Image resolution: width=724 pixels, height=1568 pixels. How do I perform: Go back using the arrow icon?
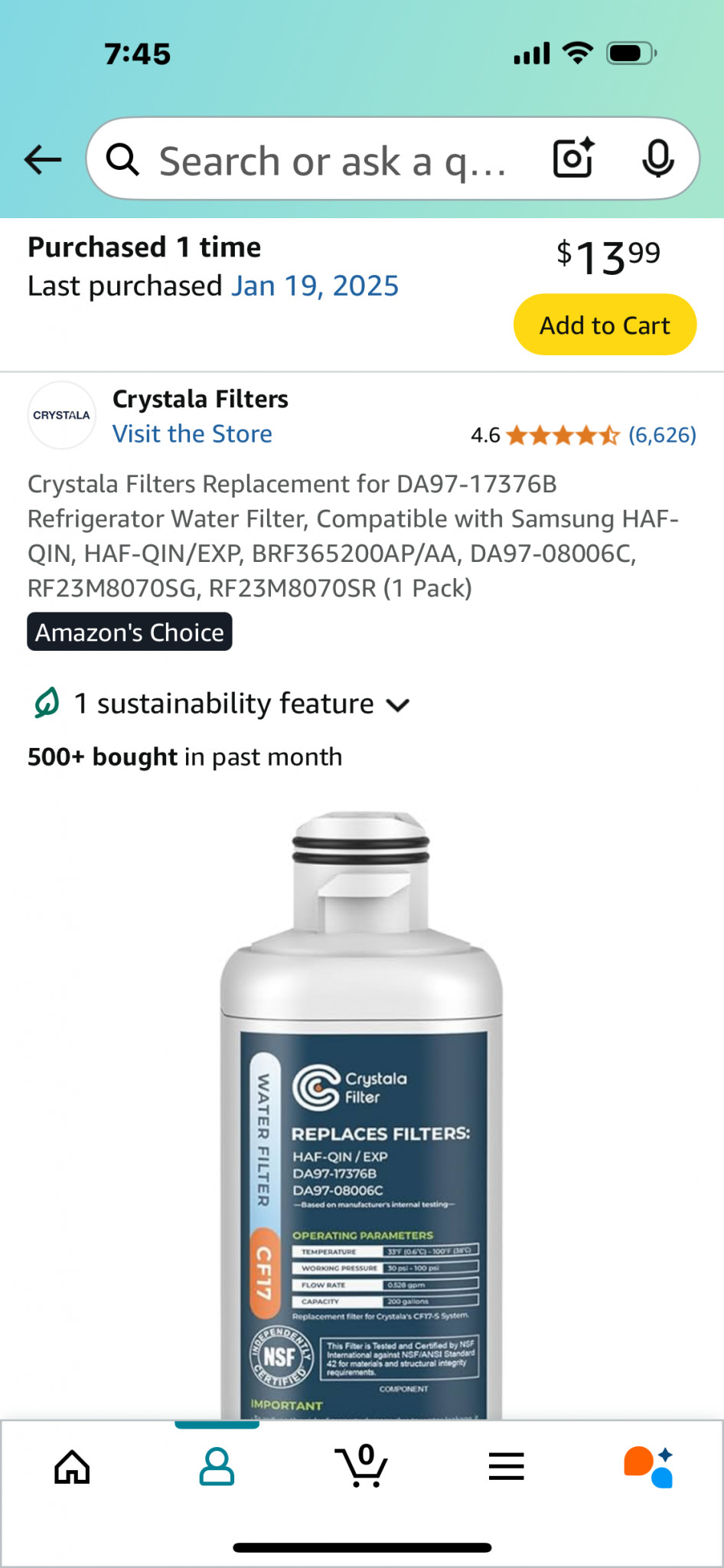click(x=43, y=160)
